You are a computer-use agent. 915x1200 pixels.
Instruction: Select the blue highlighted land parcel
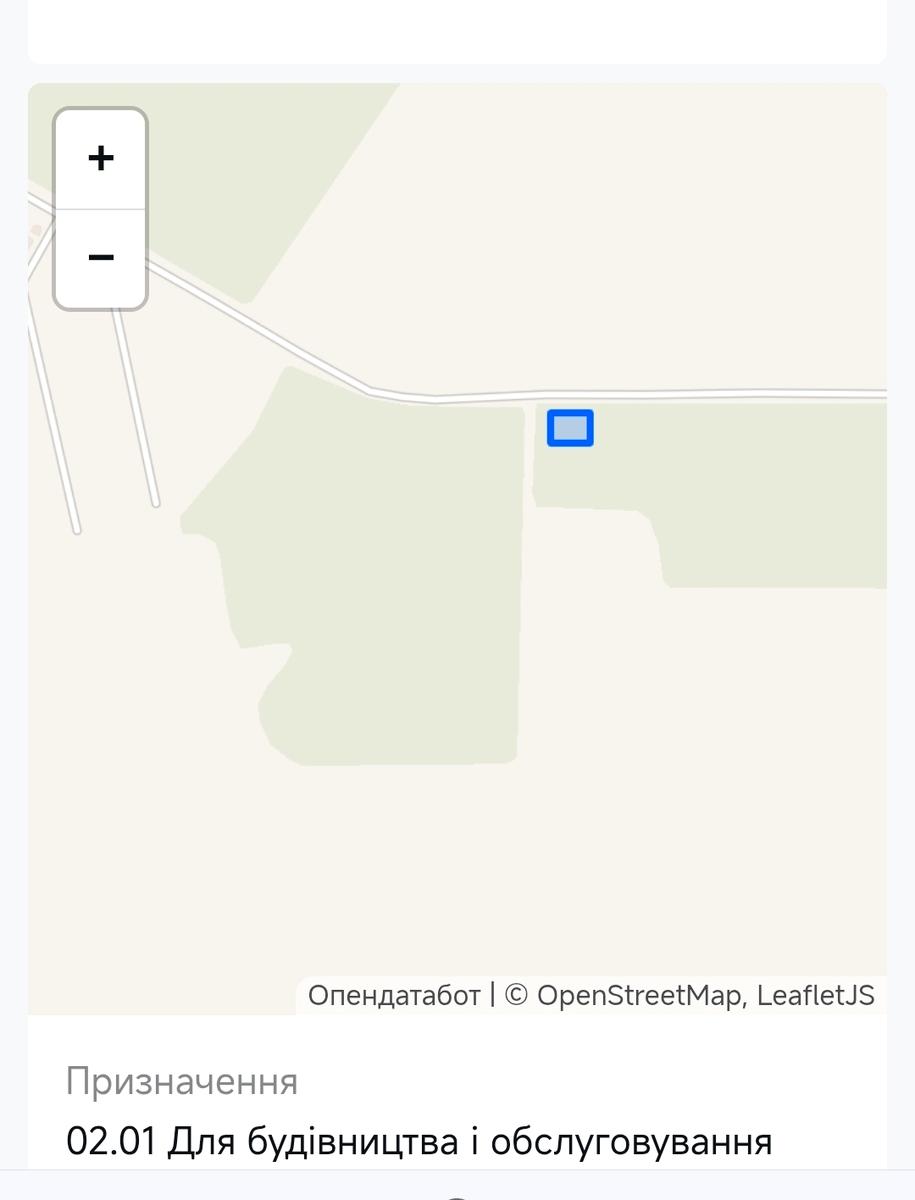pos(570,428)
